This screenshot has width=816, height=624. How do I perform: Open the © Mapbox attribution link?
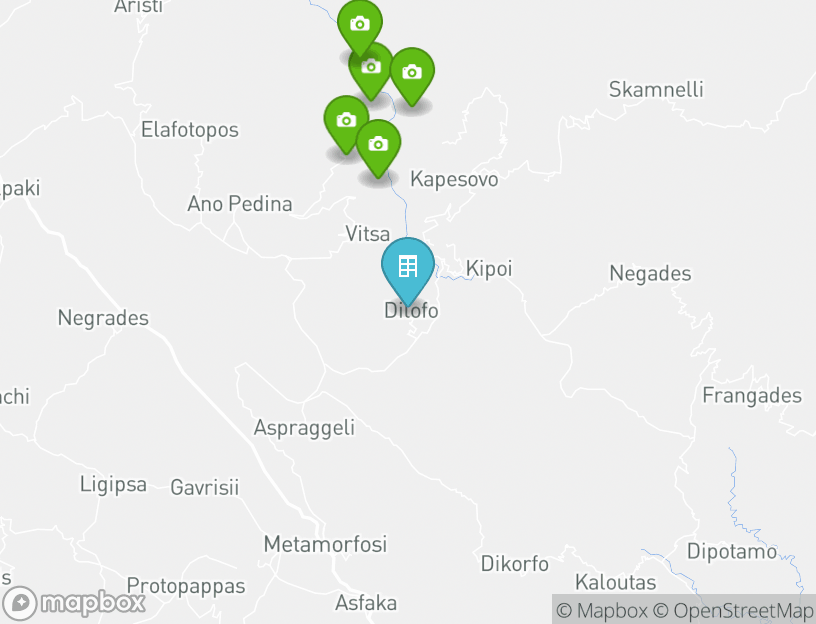pos(602,610)
